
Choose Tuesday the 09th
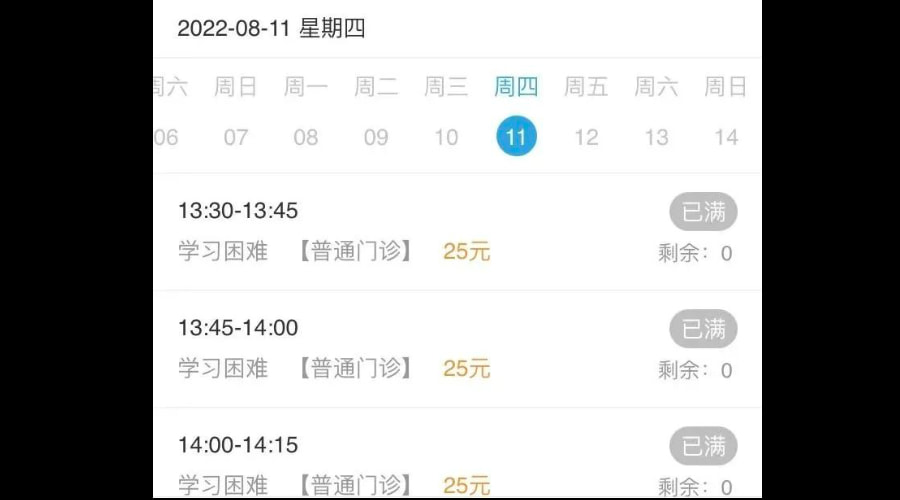376,137
